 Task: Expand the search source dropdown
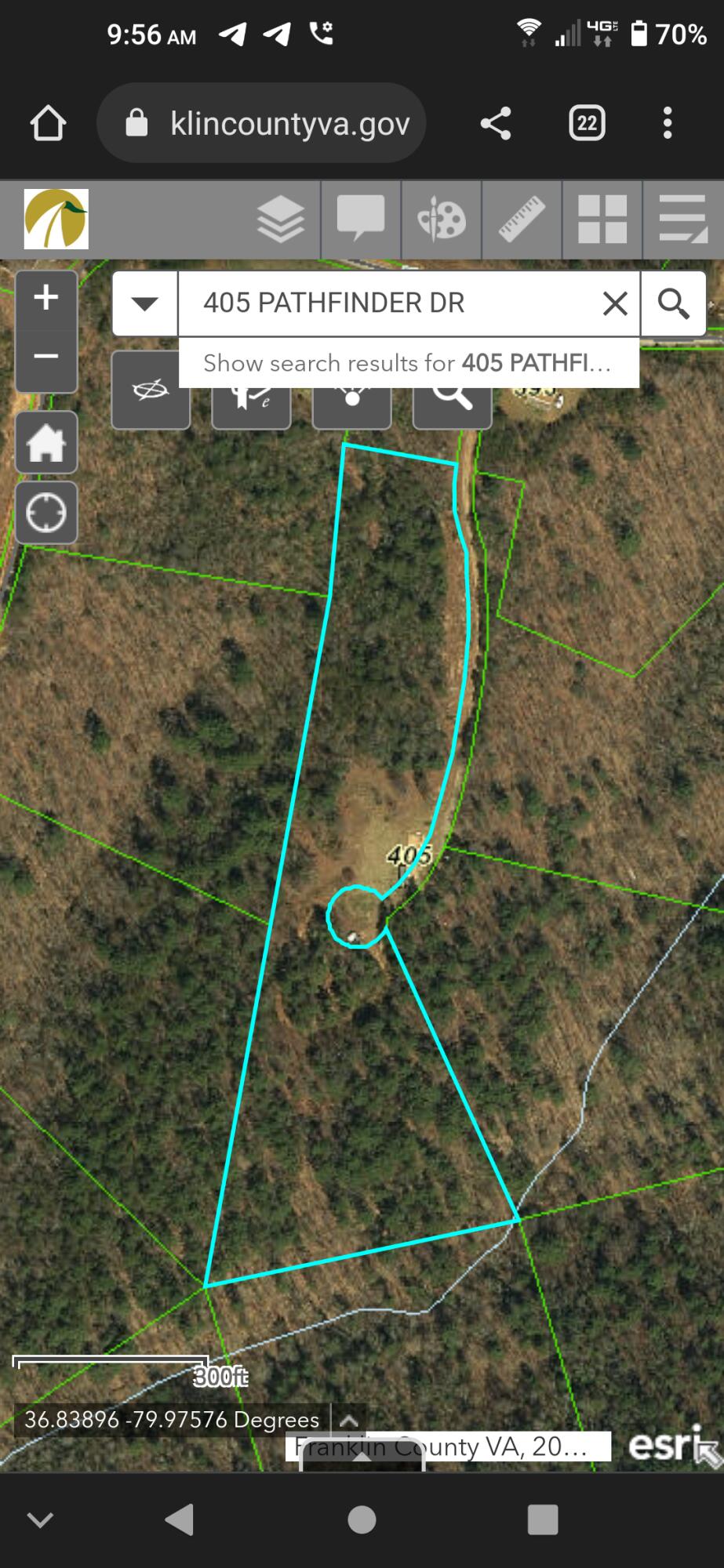coord(145,303)
